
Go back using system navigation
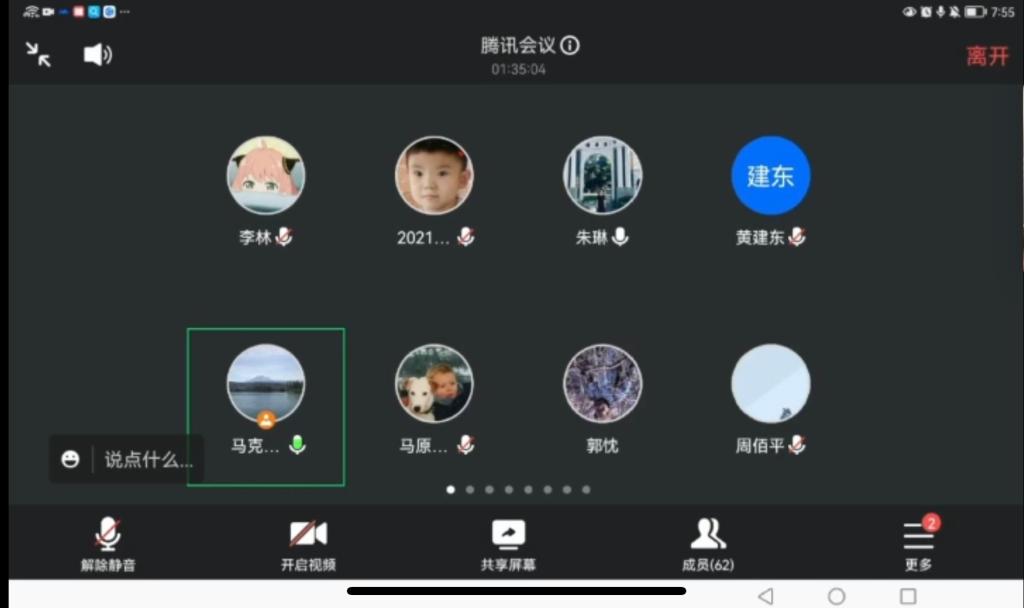(765, 596)
